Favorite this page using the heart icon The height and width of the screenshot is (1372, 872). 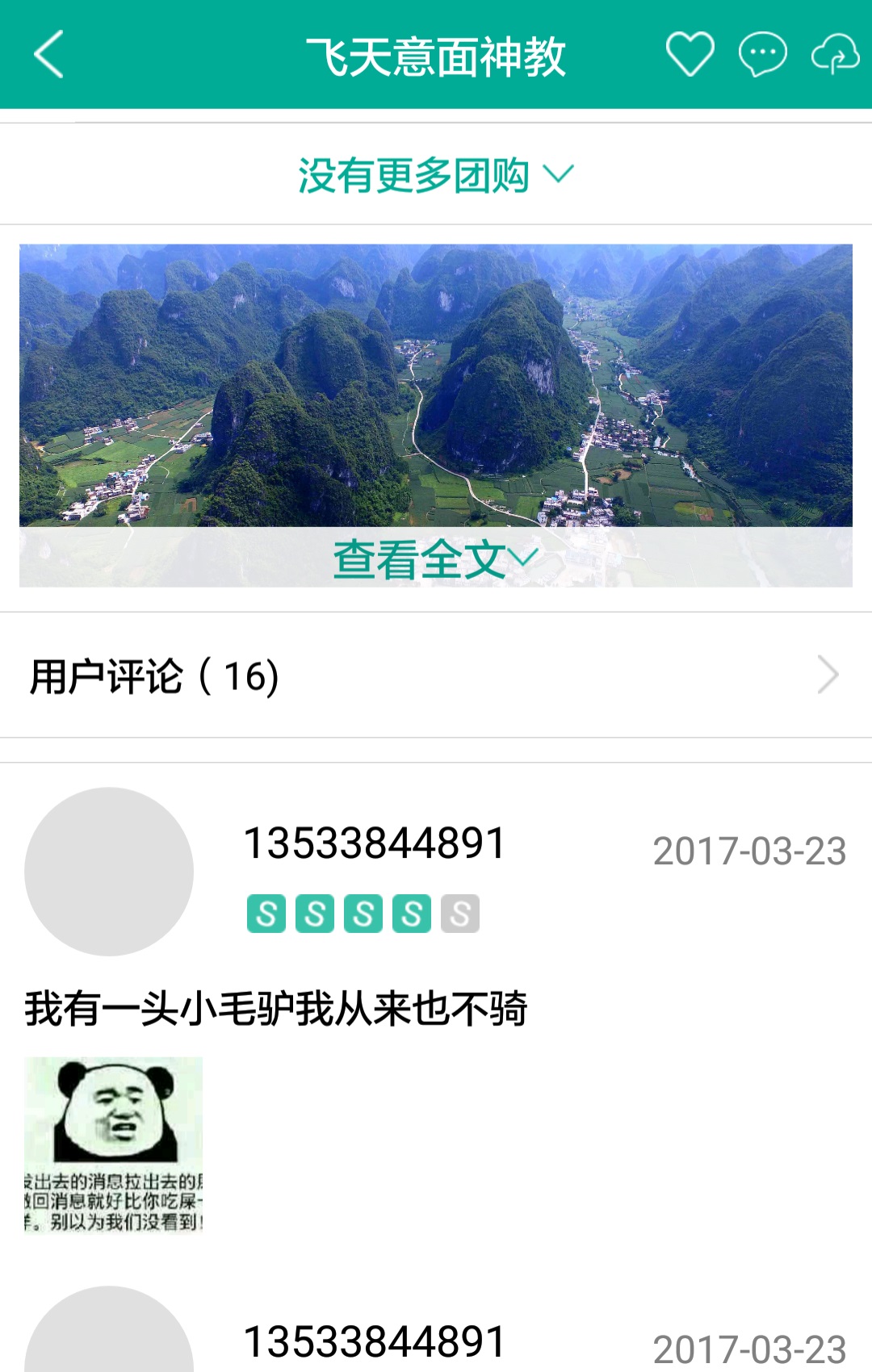(x=692, y=55)
